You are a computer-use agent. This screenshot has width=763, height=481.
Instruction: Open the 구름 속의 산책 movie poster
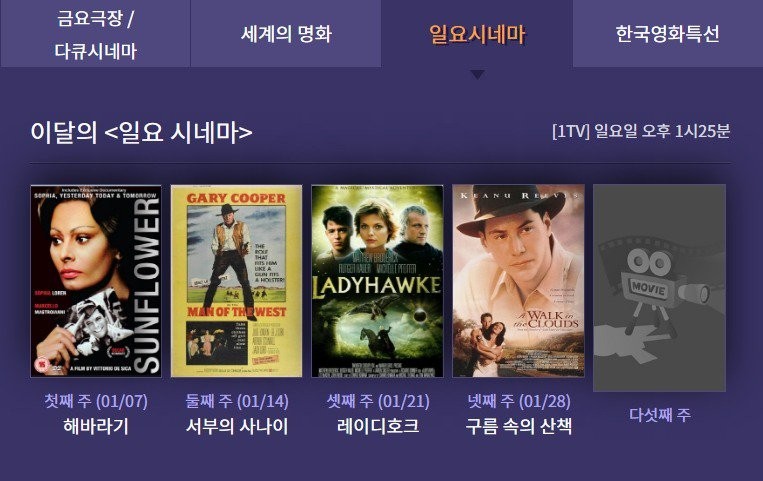518,281
